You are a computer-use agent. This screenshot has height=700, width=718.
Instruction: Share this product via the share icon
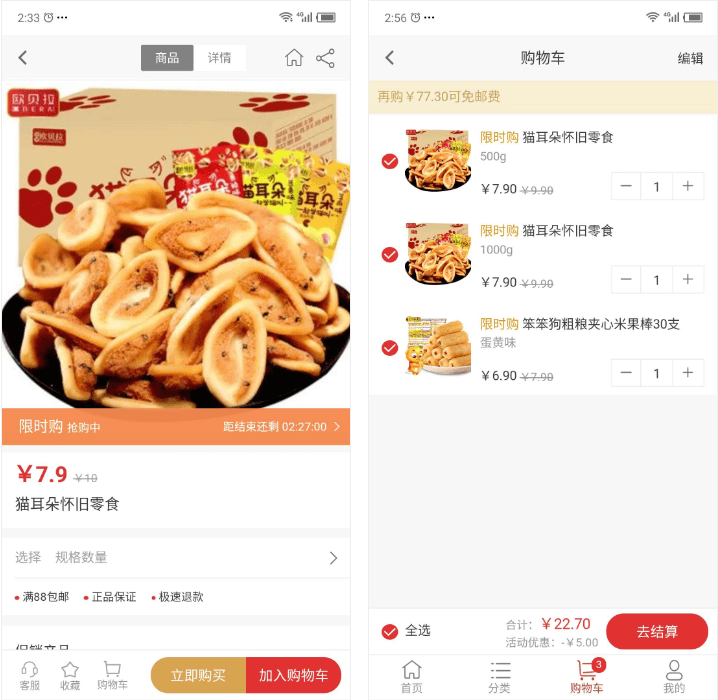tap(325, 58)
